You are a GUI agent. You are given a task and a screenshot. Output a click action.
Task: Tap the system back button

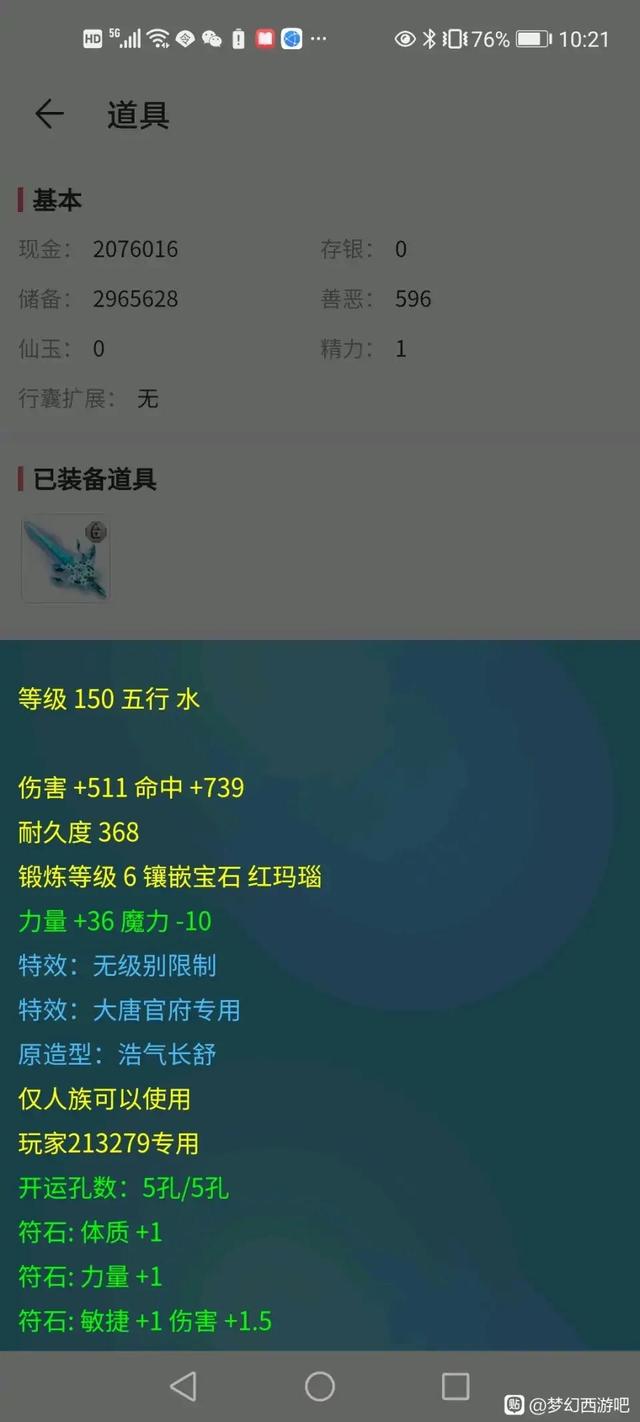coord(183,1386)
